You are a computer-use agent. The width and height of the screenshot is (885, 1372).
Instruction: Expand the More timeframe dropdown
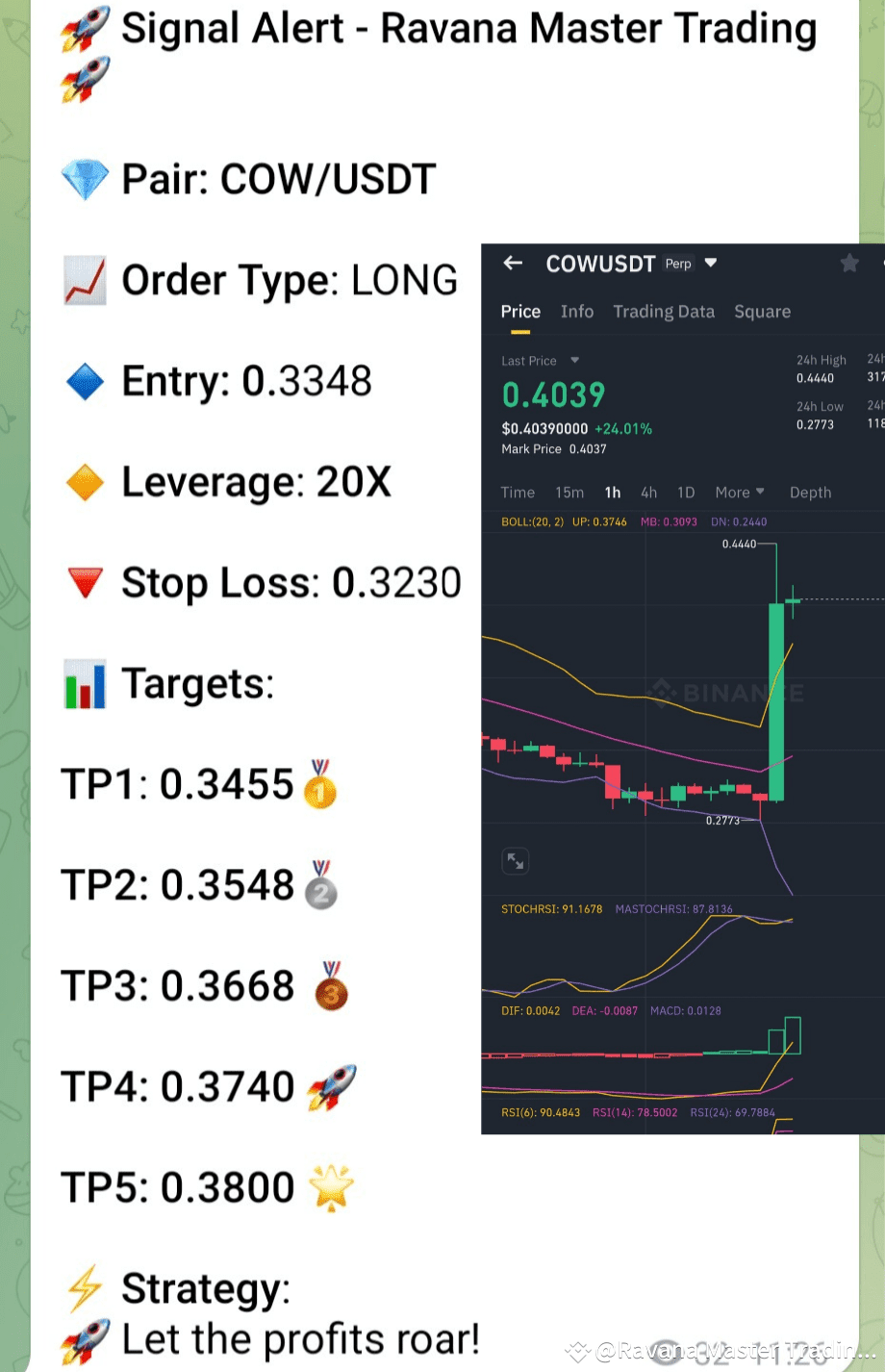(x=739, y=492)
